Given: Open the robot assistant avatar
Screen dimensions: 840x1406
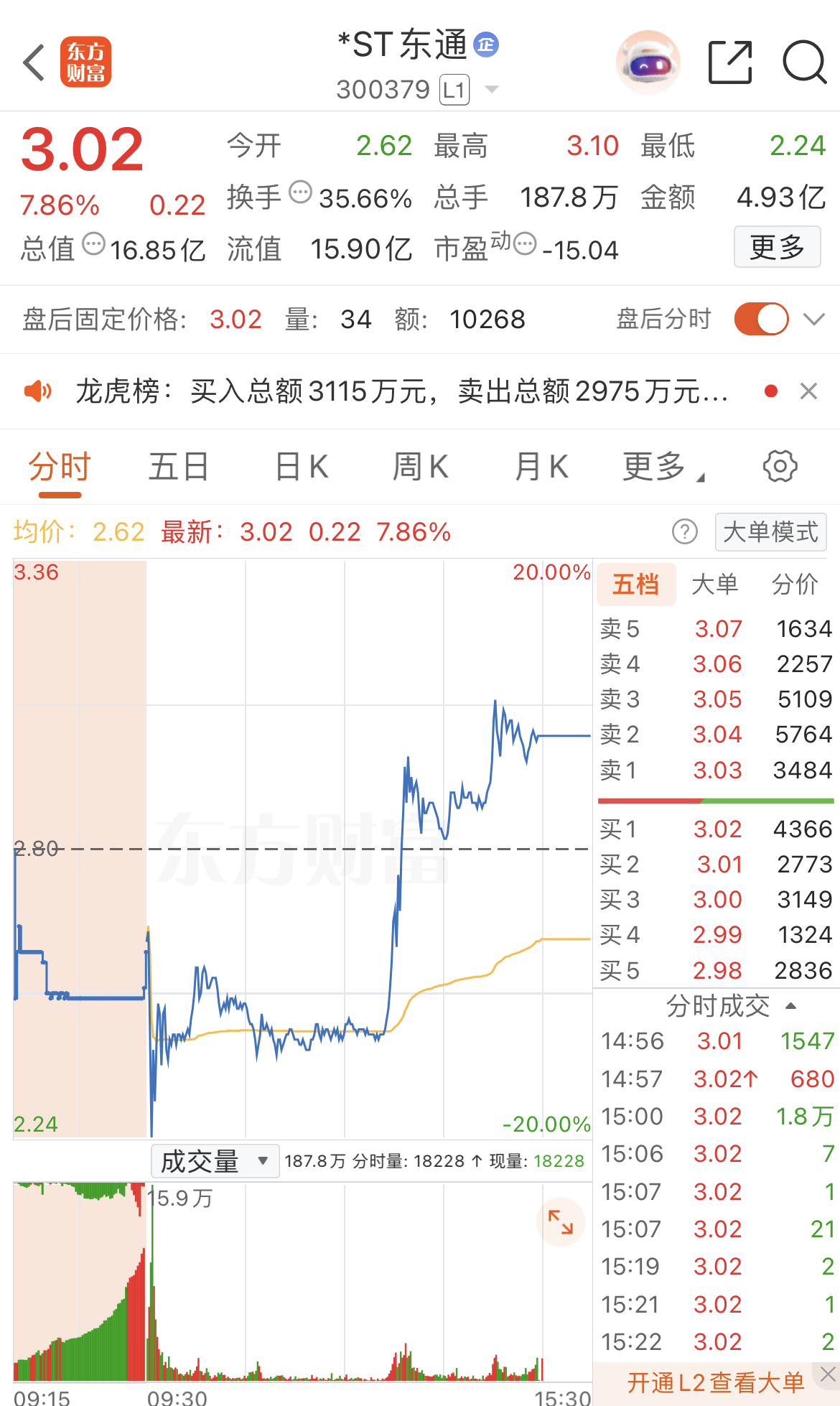Looking at the screenshot, I should 648,62.
